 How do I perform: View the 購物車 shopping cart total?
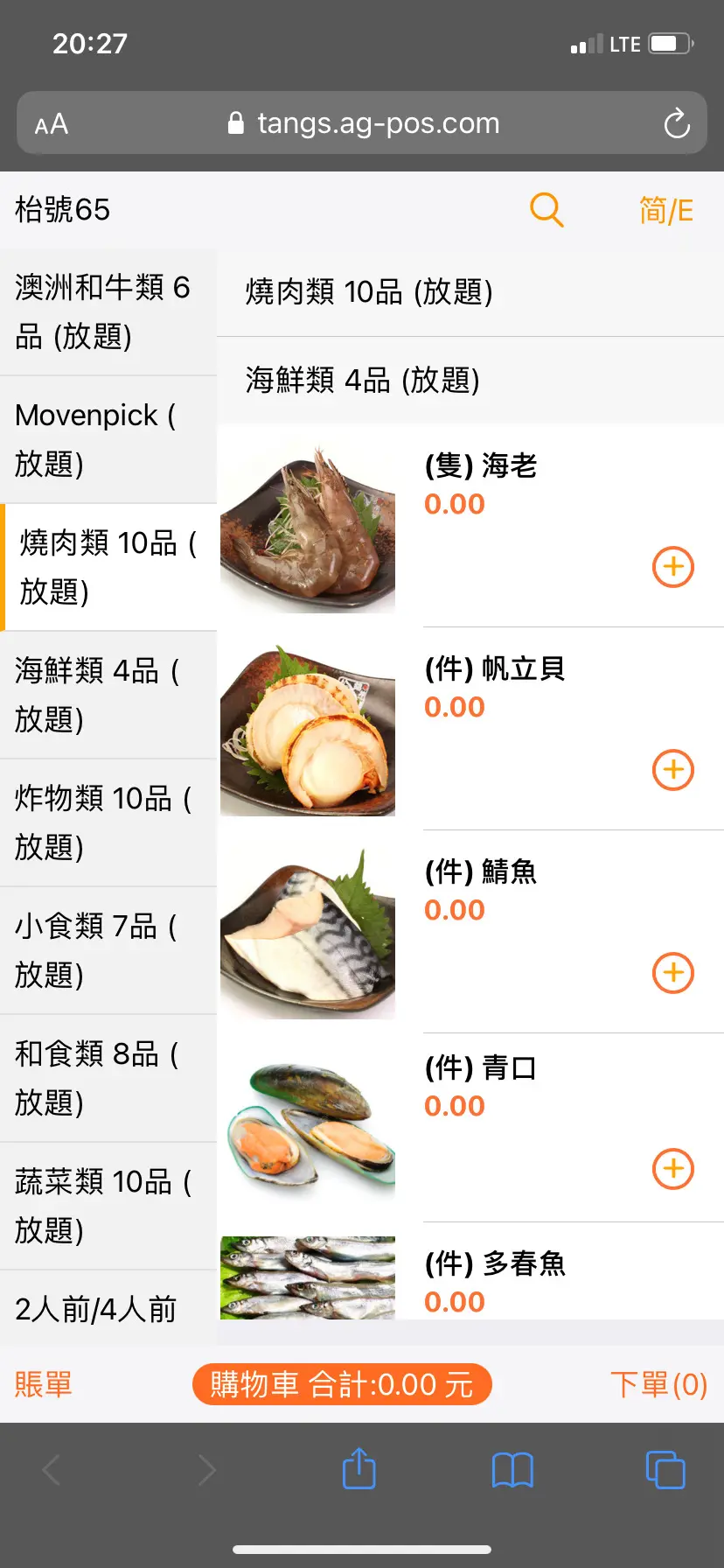point(342,1384)
